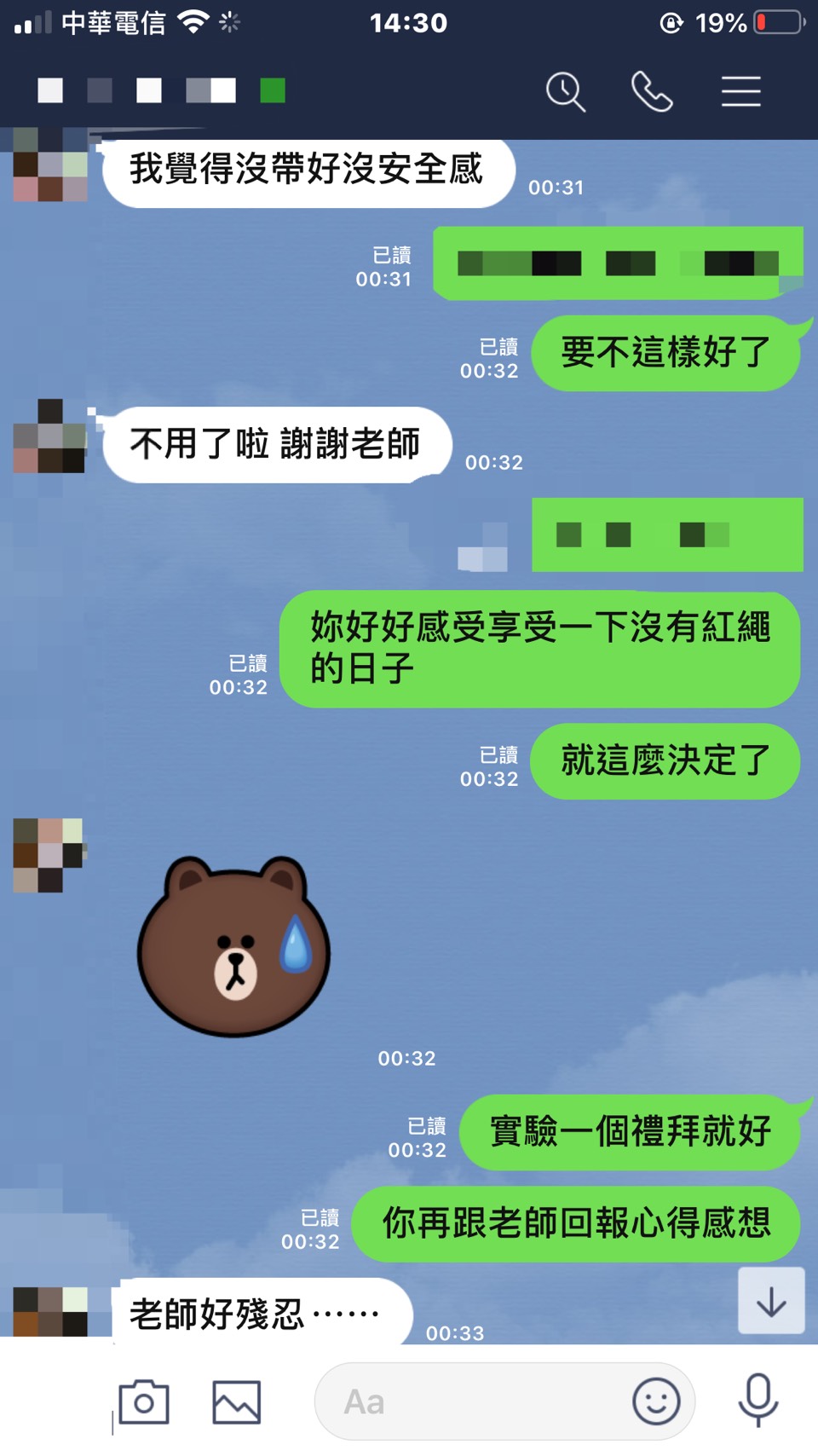Screen dimensions: 818x1456
Task: Tap the Brown bear sticker
Action: (233, 946)
